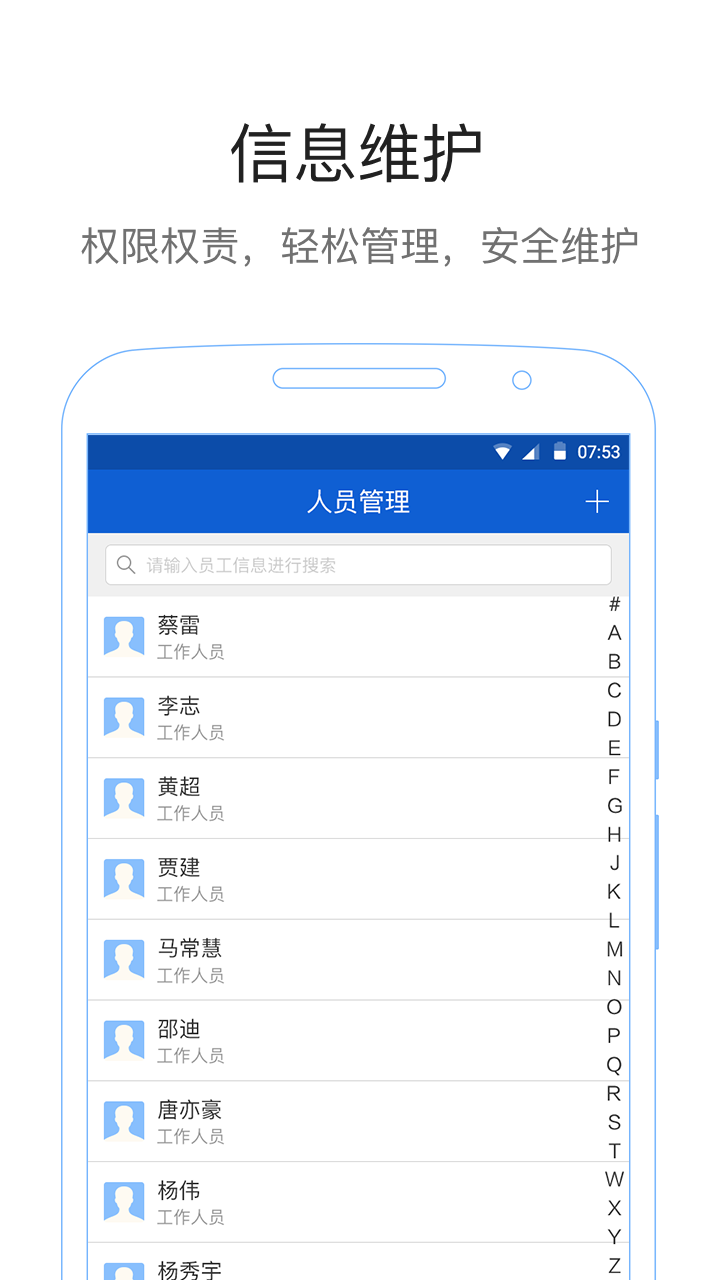Open the contact entry for 邵迪
720x1280 pixels.
(300, 1040)
